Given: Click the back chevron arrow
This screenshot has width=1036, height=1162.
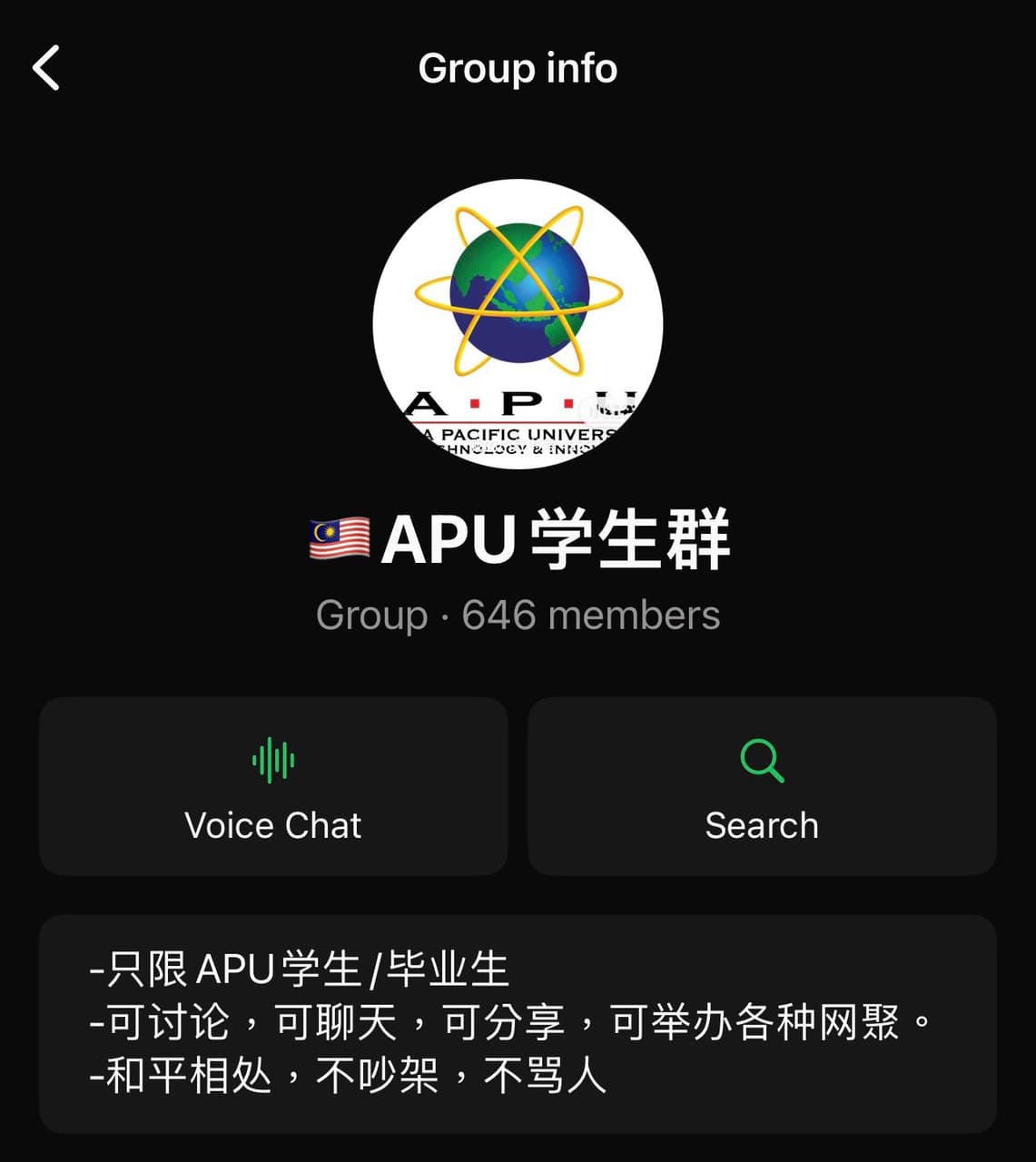Looking at the screenshot, I should pos(44,68).
